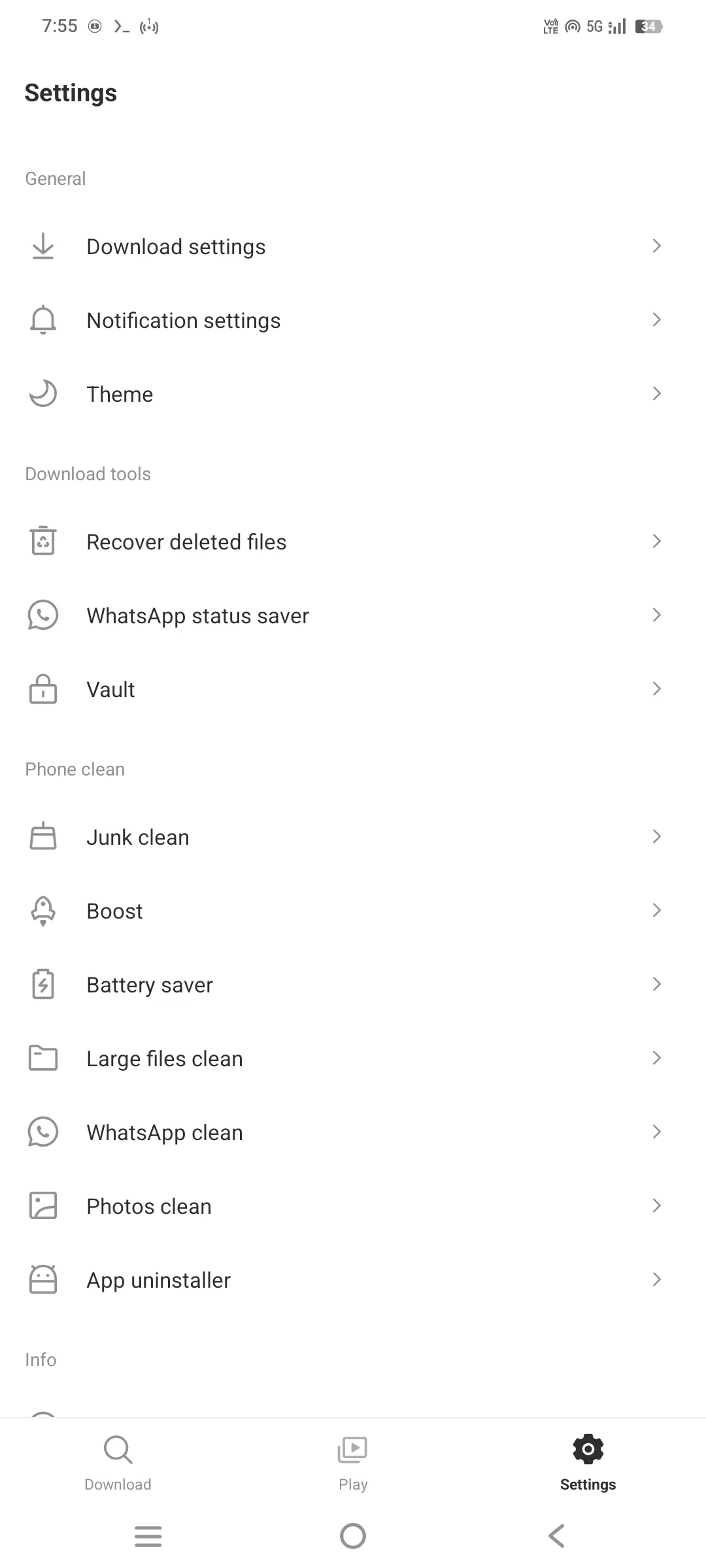This screenshot has width=706, height=1568.
Task: Click the Vault lock icon
Action: pos(43,689)
